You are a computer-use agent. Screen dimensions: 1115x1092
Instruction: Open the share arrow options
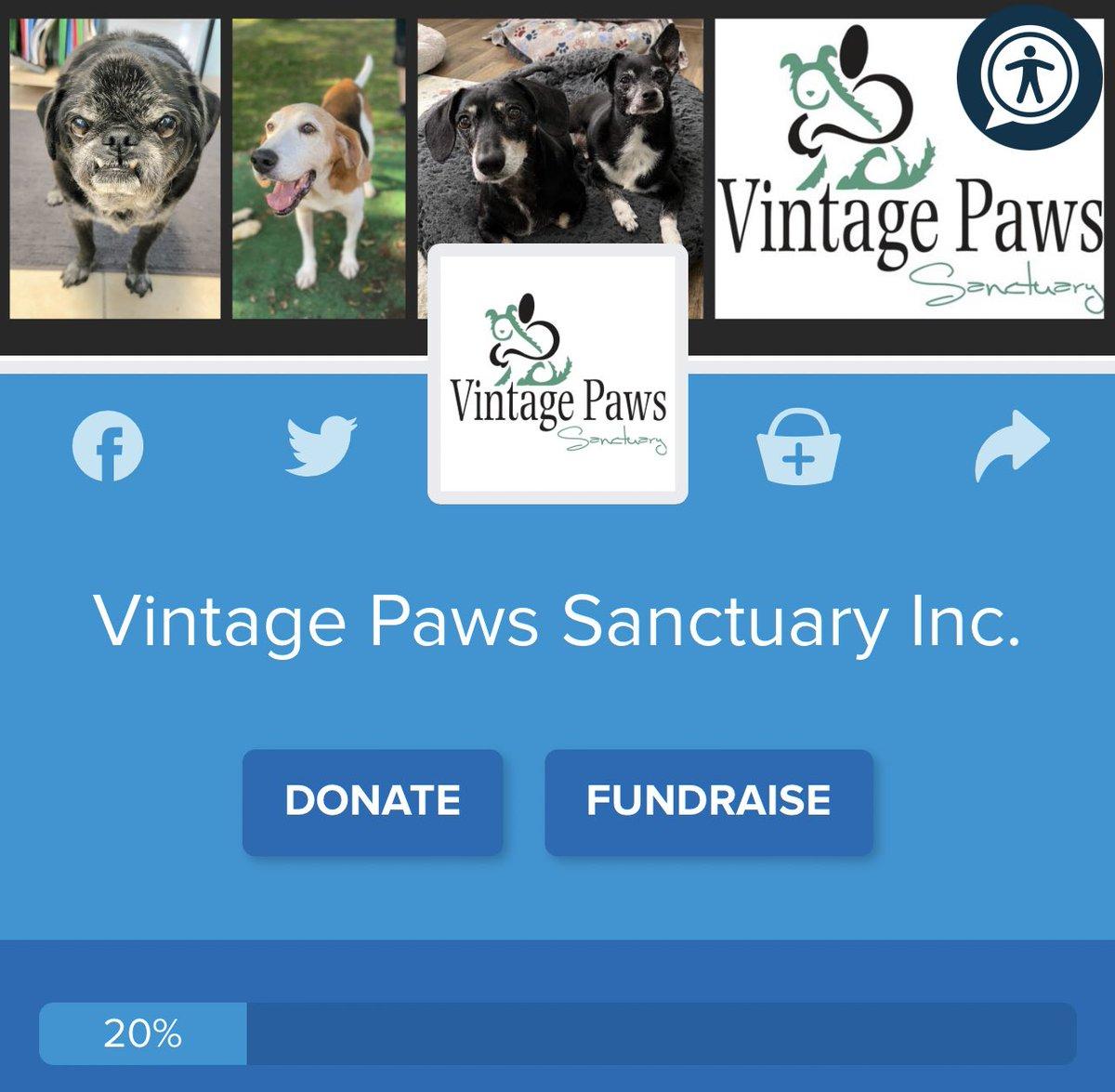[x=1011, y=446]
